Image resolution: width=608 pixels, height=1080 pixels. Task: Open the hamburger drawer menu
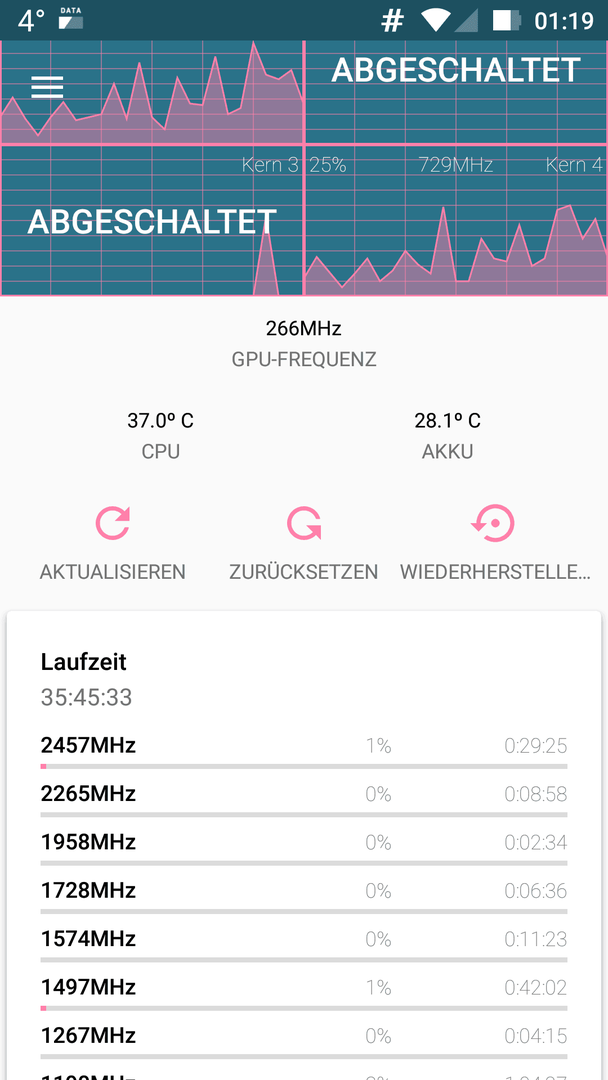pos(47,87)
